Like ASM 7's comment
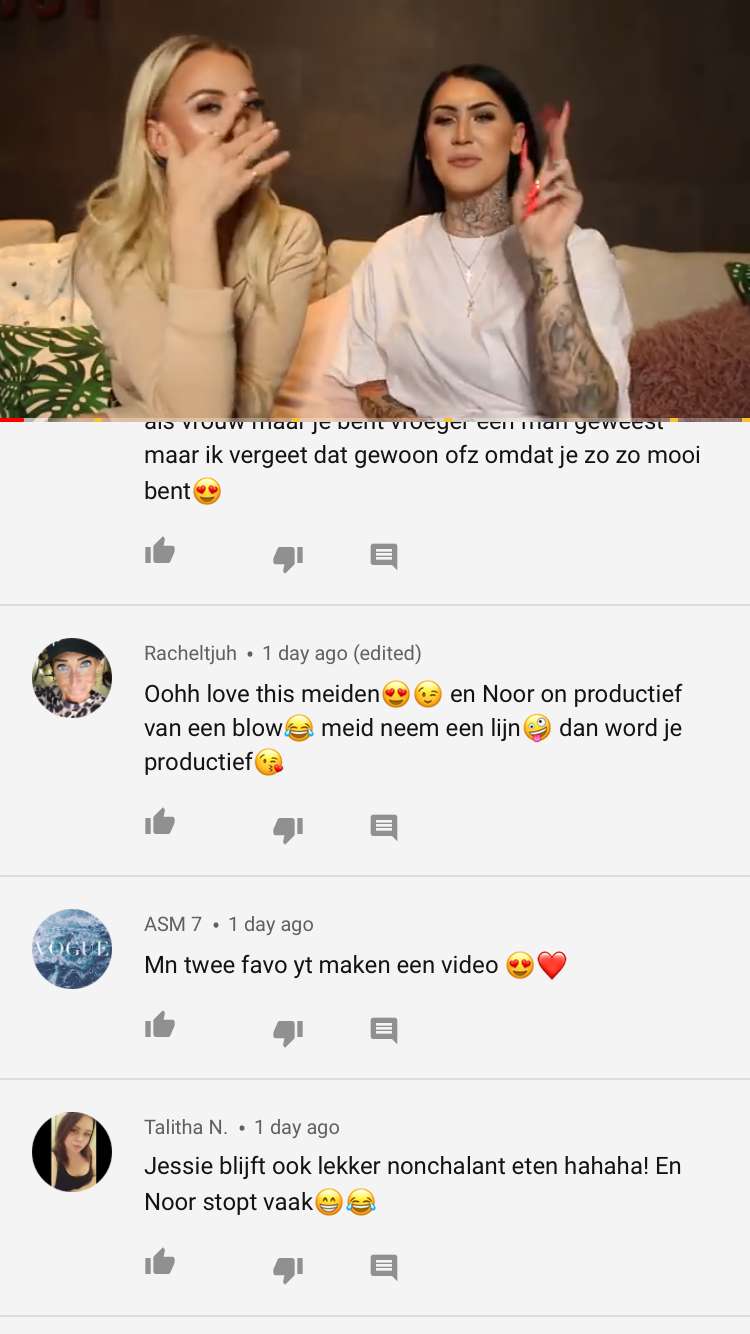This screenshot has width=750, height=1334. tap(160, 1026)
